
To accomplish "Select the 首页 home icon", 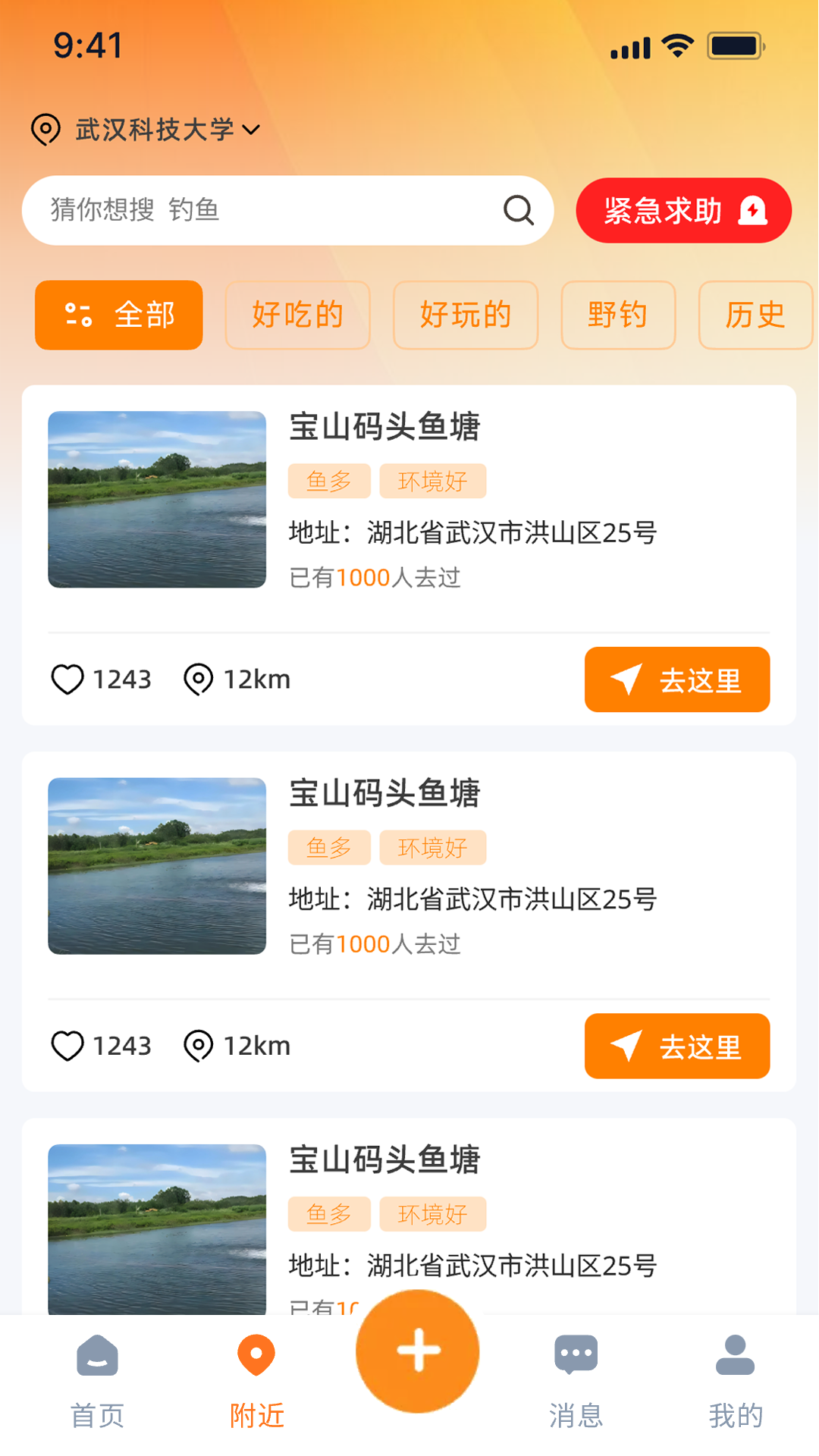I will [x=96, y=1354].
